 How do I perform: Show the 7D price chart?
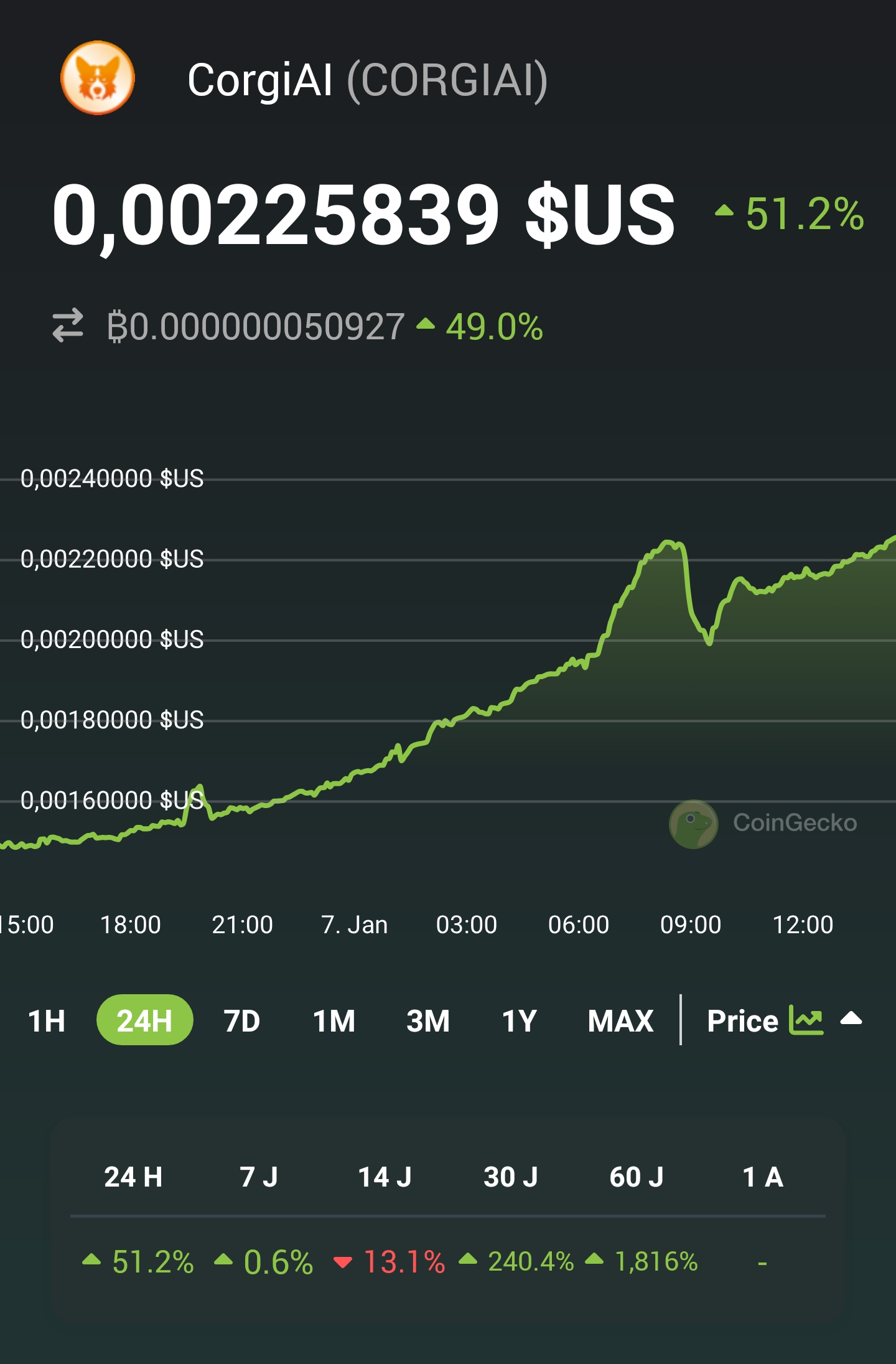pos(241,1021)
